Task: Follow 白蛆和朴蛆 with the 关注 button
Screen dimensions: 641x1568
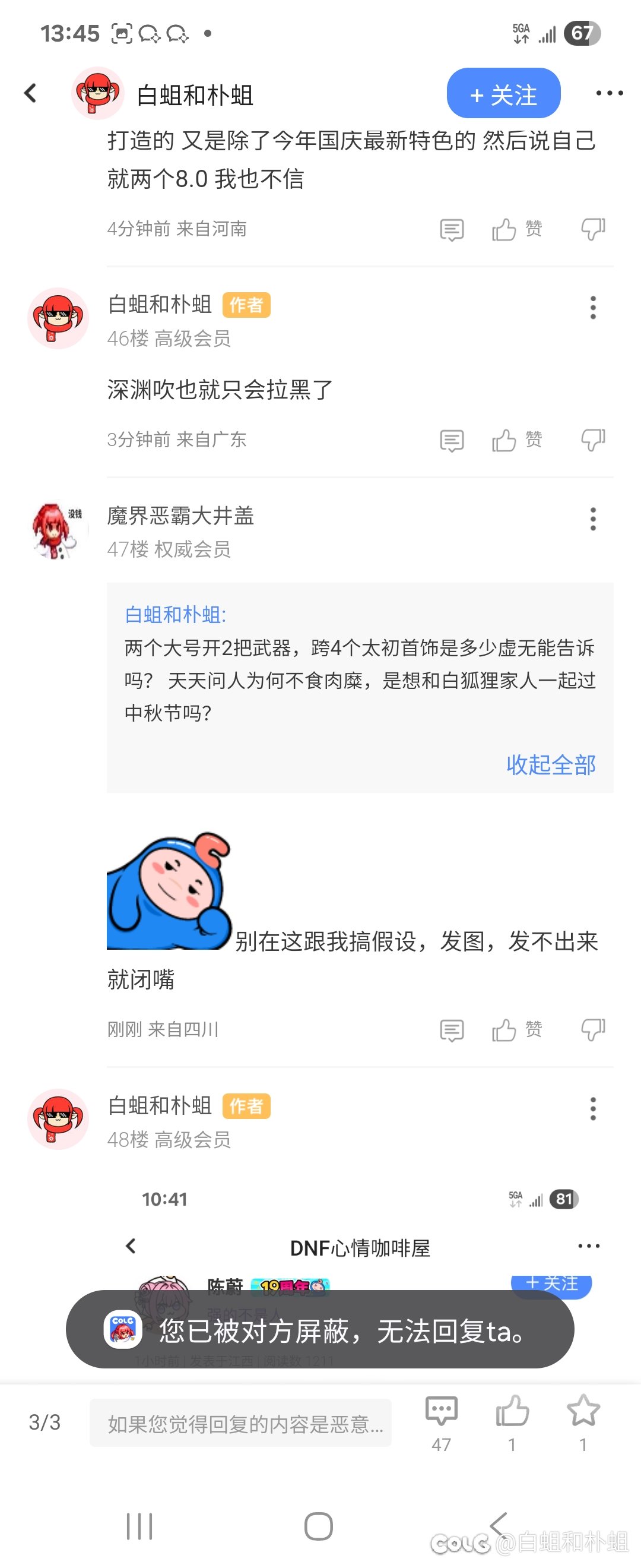Action: 503,94
